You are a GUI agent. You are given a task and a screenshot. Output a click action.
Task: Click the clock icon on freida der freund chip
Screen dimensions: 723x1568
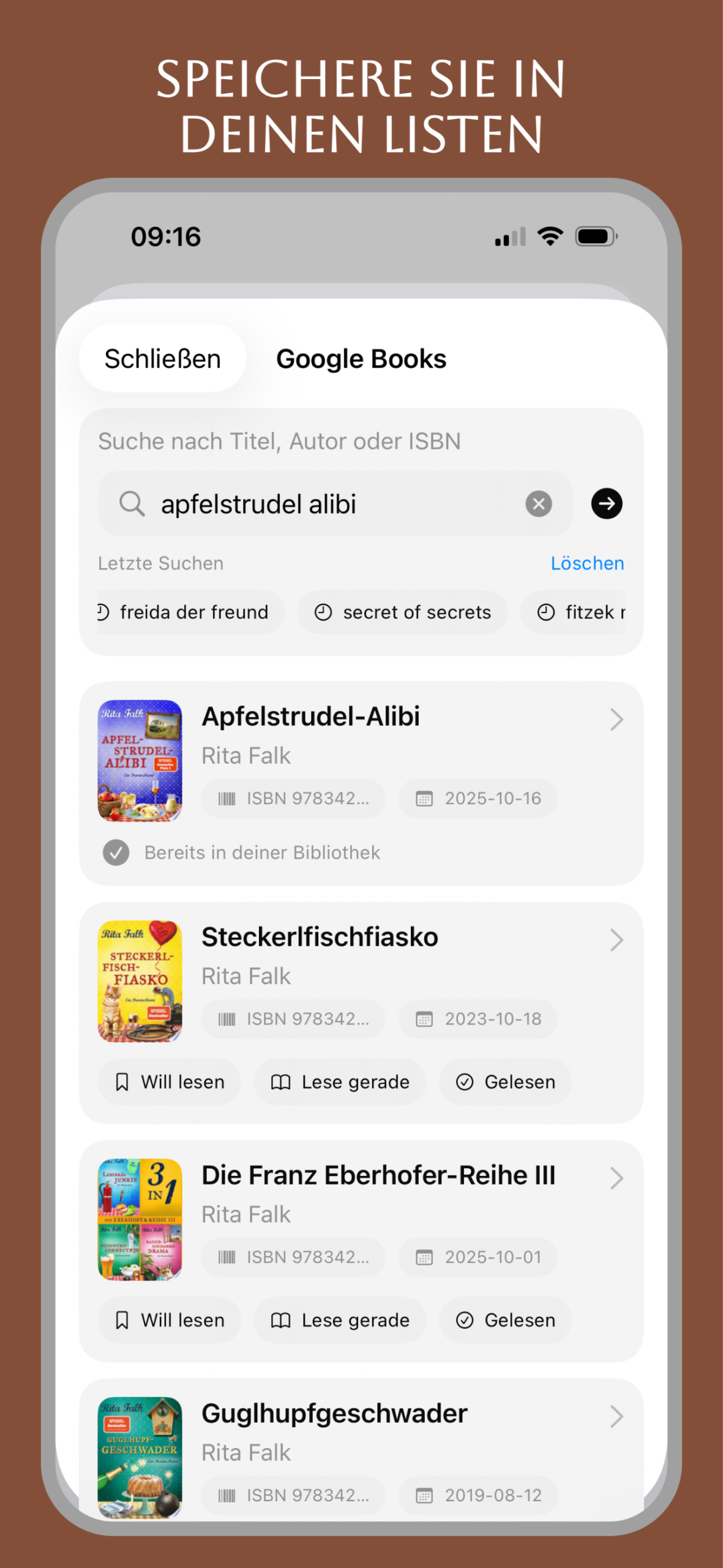click(x=103, y=612)
